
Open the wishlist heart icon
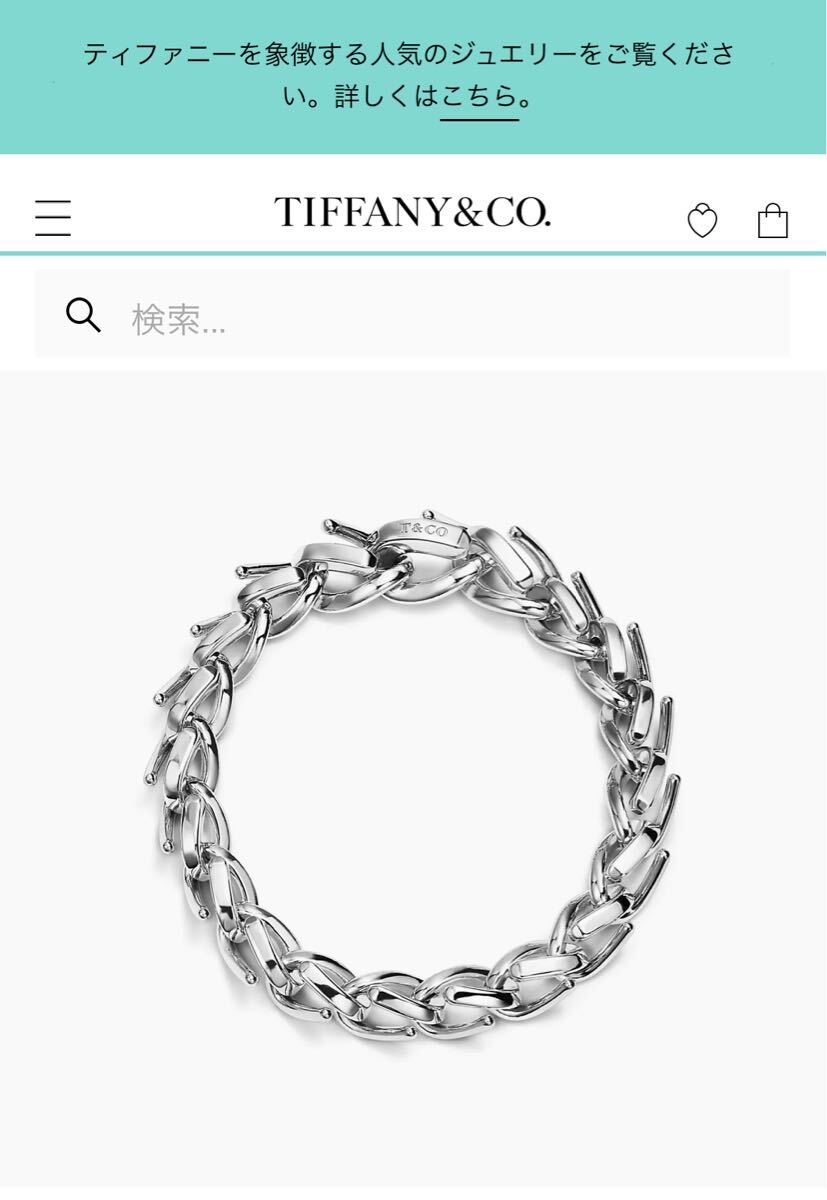pos(702,221)
